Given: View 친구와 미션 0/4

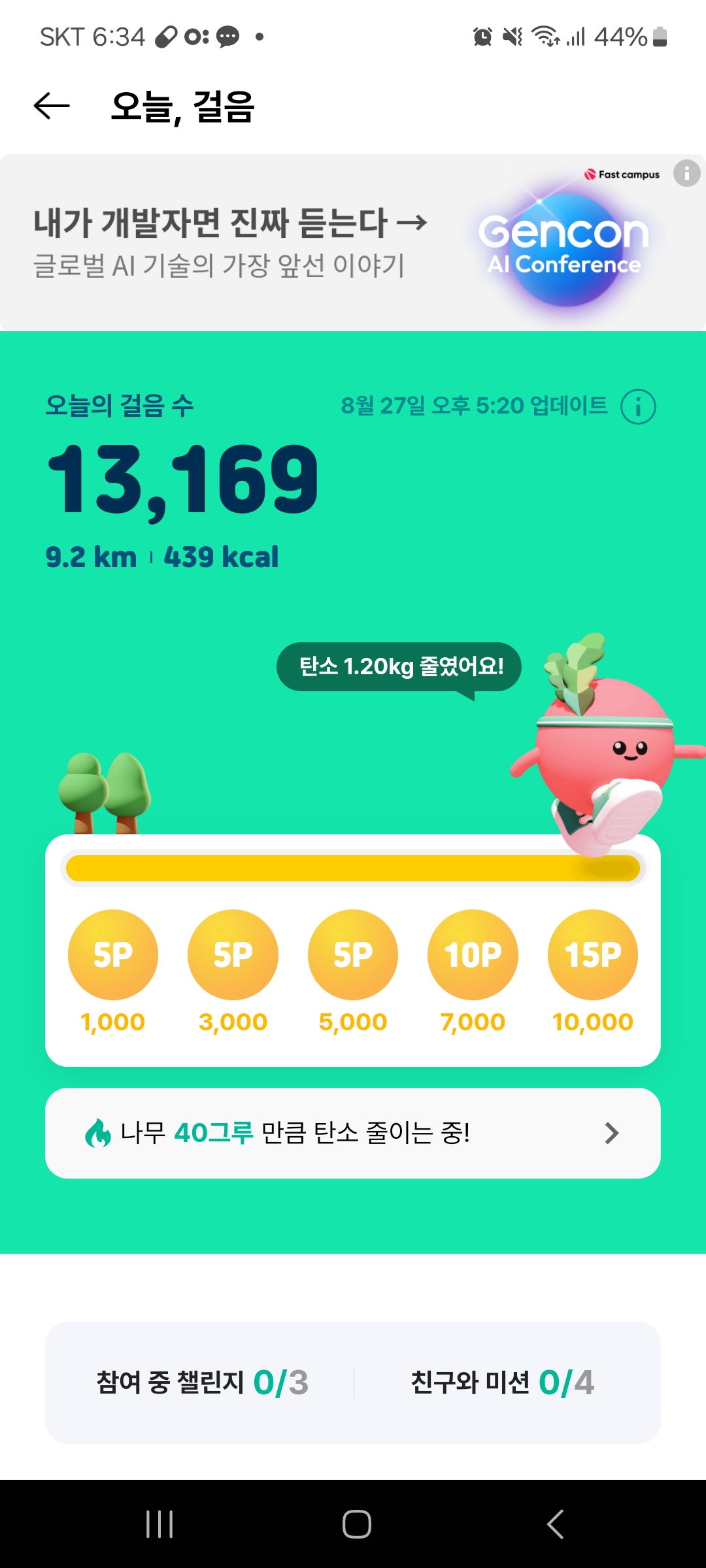Looking at the screenshot, I should [502, 1382].
